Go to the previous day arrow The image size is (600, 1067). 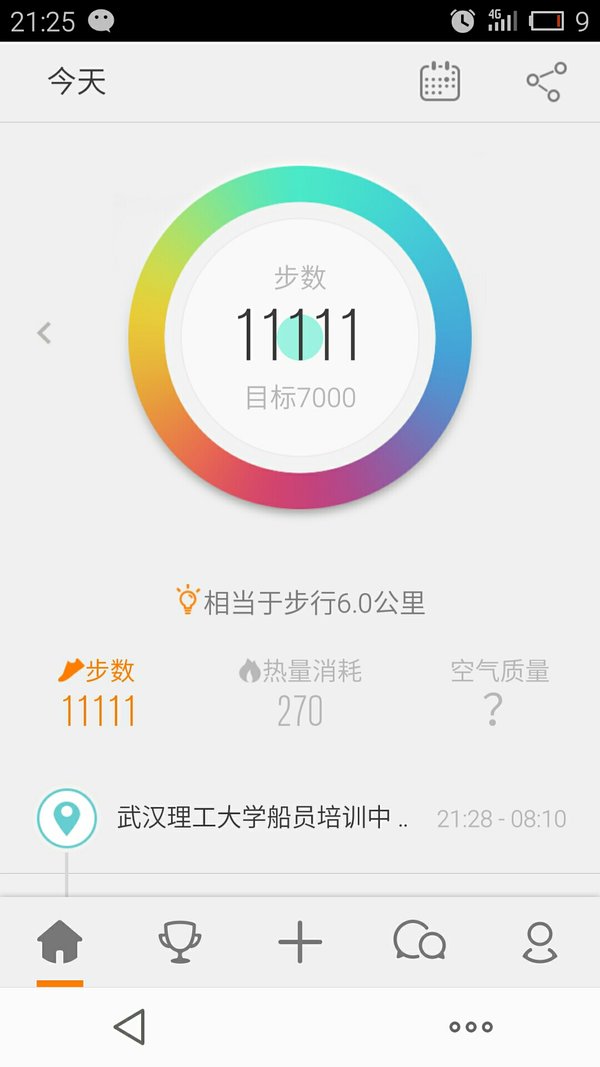pos(44,333)
